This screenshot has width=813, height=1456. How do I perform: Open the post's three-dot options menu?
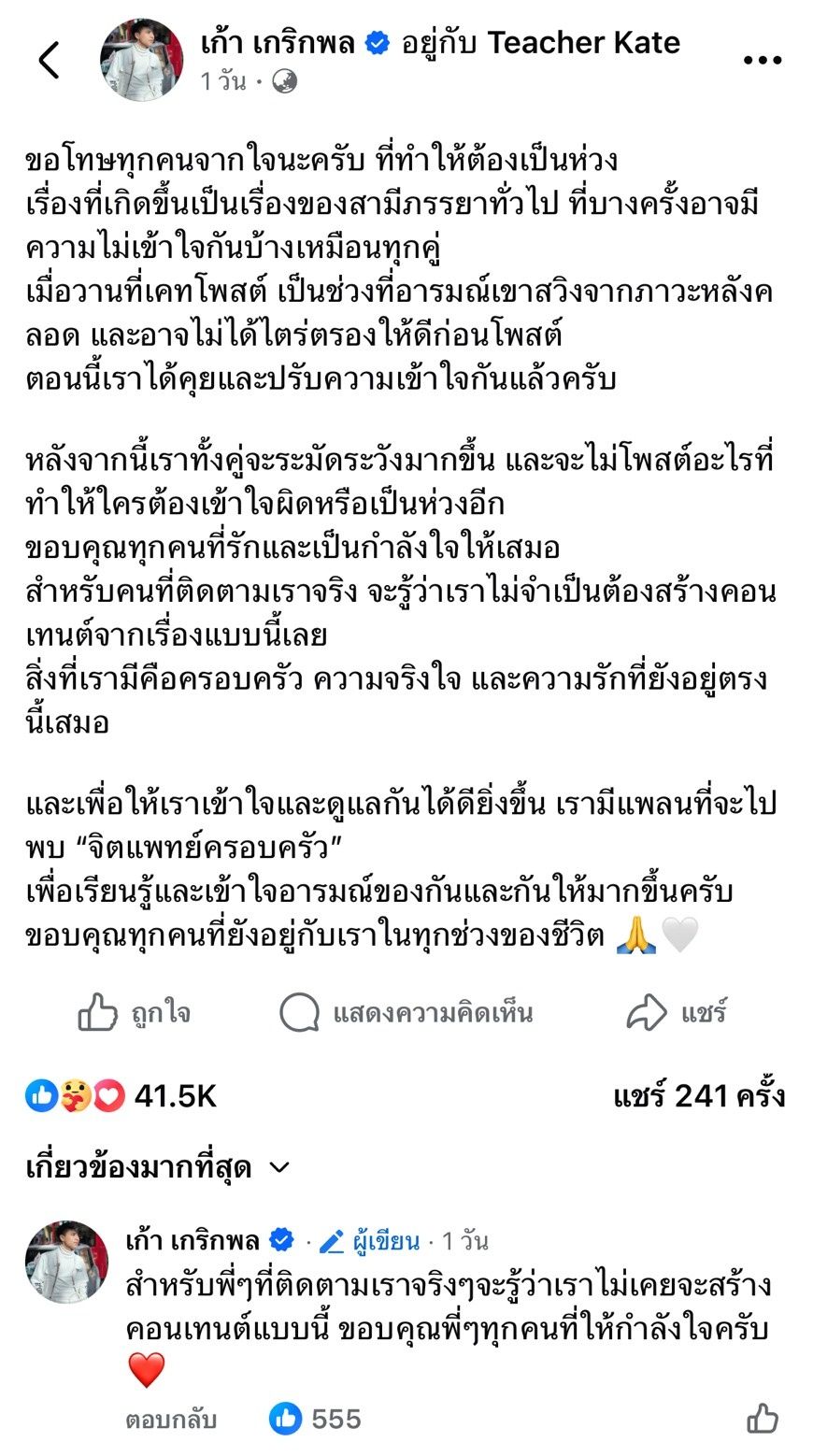point(762,60)
